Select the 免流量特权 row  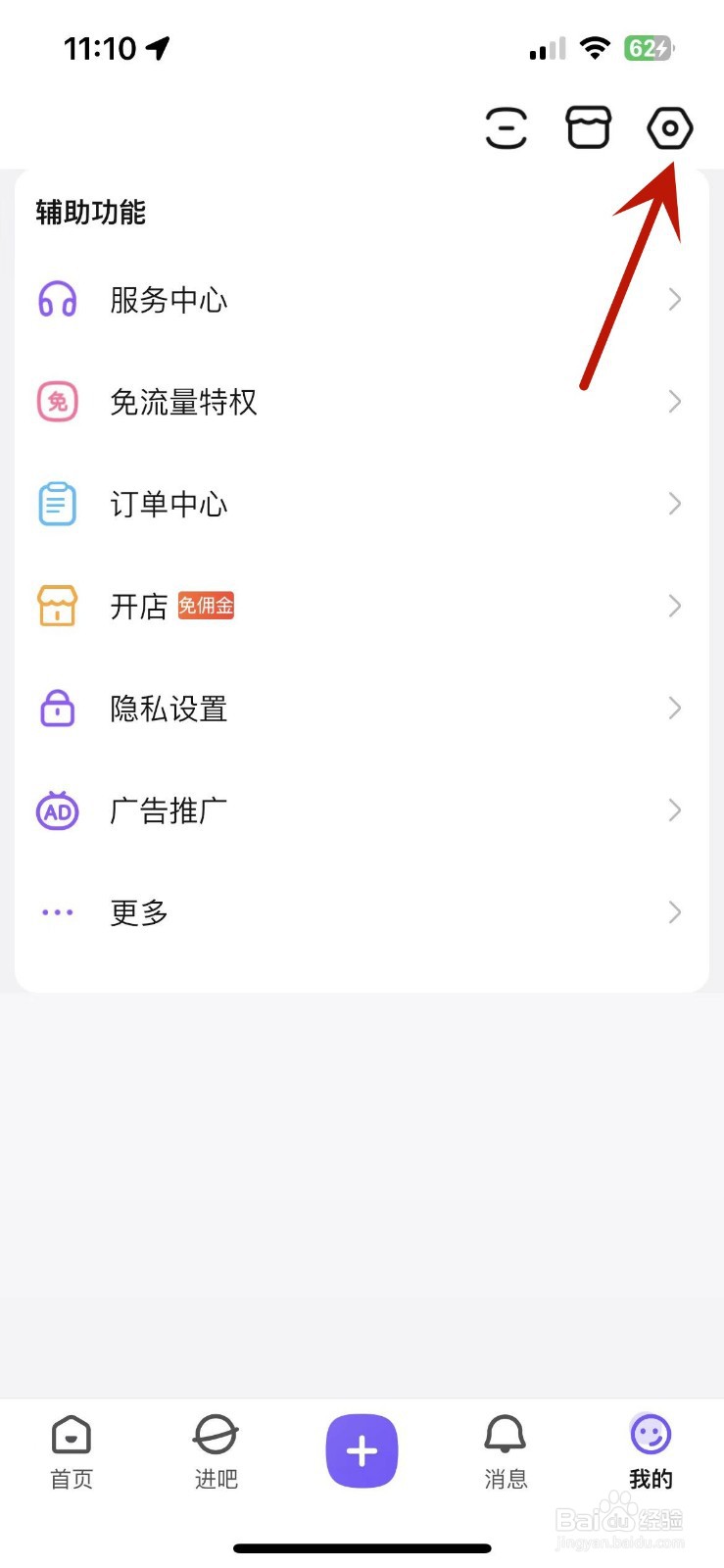point(361,402)
